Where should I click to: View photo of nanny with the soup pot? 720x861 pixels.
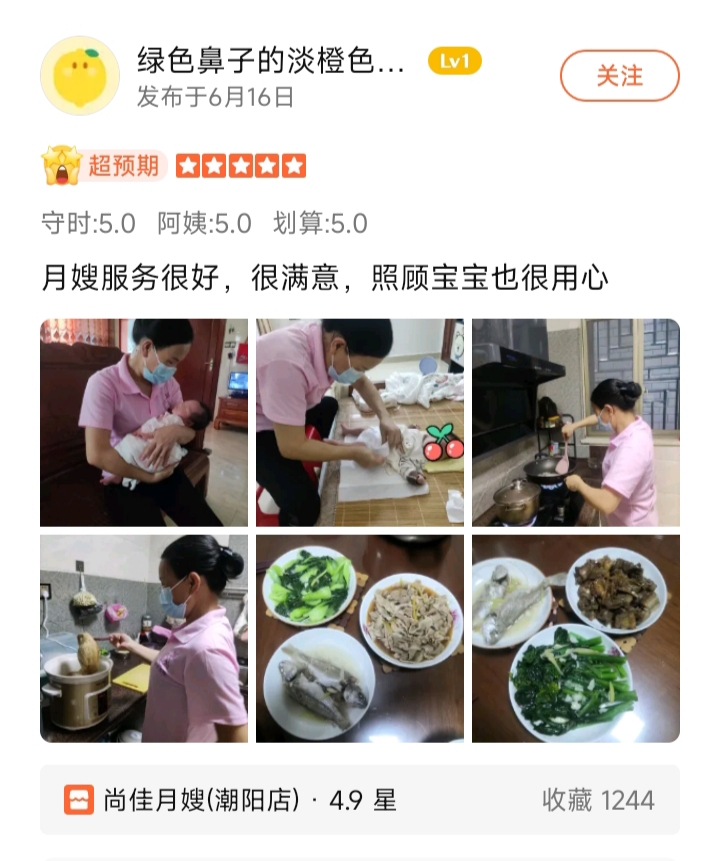pyautogui.click(x=144, y=638)
